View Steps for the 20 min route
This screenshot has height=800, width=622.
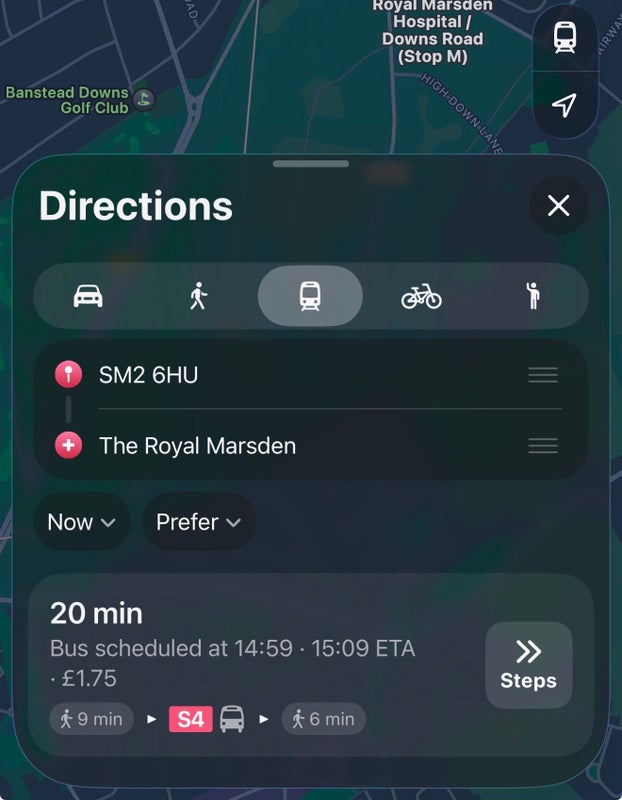pos(528,665)
